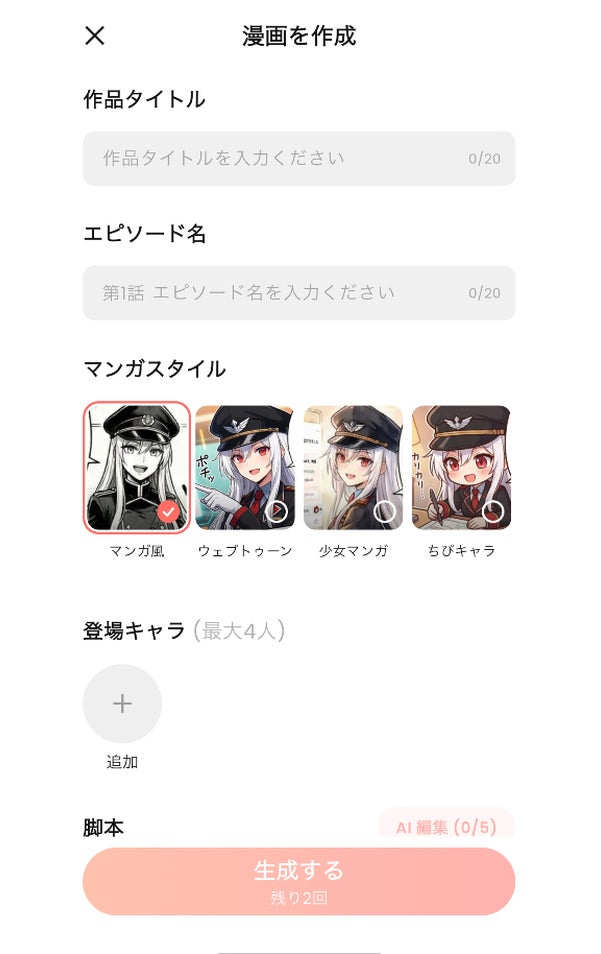Choose the ウェブトゥーン style

pyautogui.click(x=245, y=467)
